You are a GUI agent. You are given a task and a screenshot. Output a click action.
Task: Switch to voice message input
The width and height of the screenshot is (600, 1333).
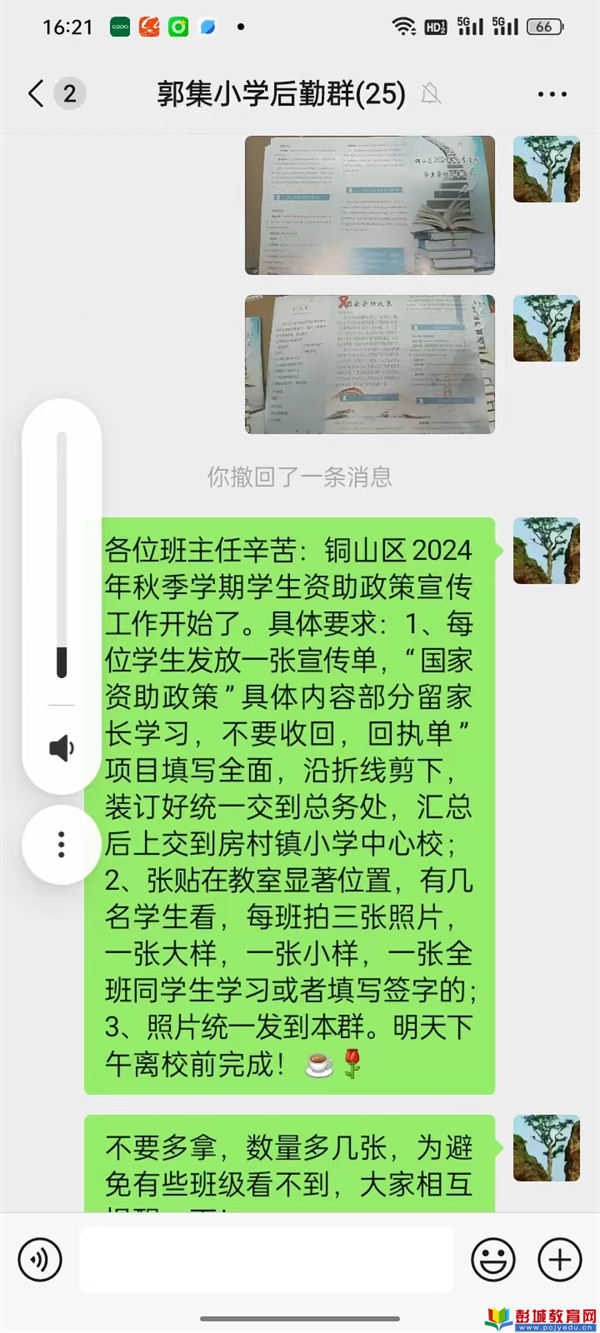pyautogui.click(x=40, y=1259)
